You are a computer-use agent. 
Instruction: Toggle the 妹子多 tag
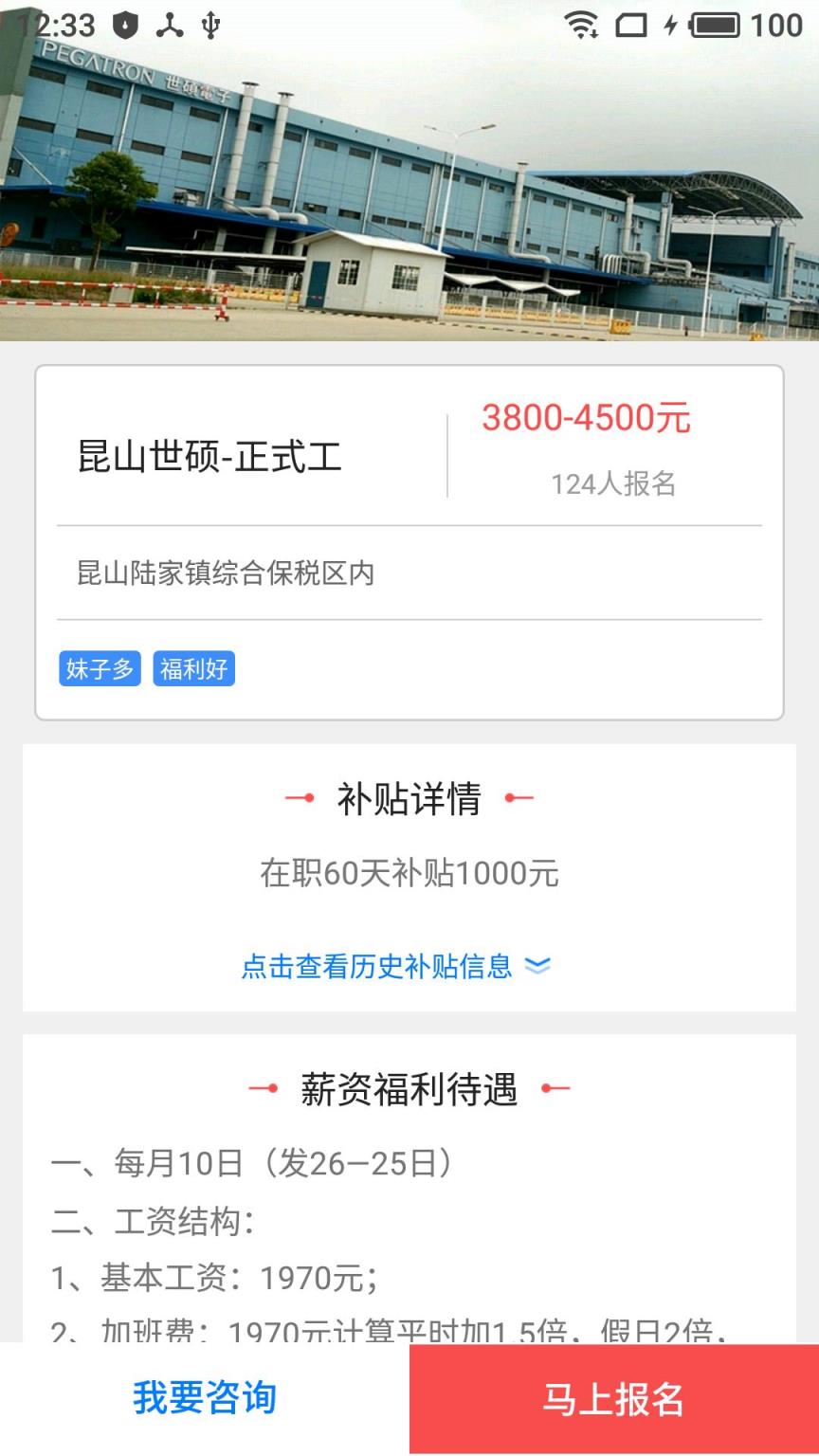click(x=99, y=669)
